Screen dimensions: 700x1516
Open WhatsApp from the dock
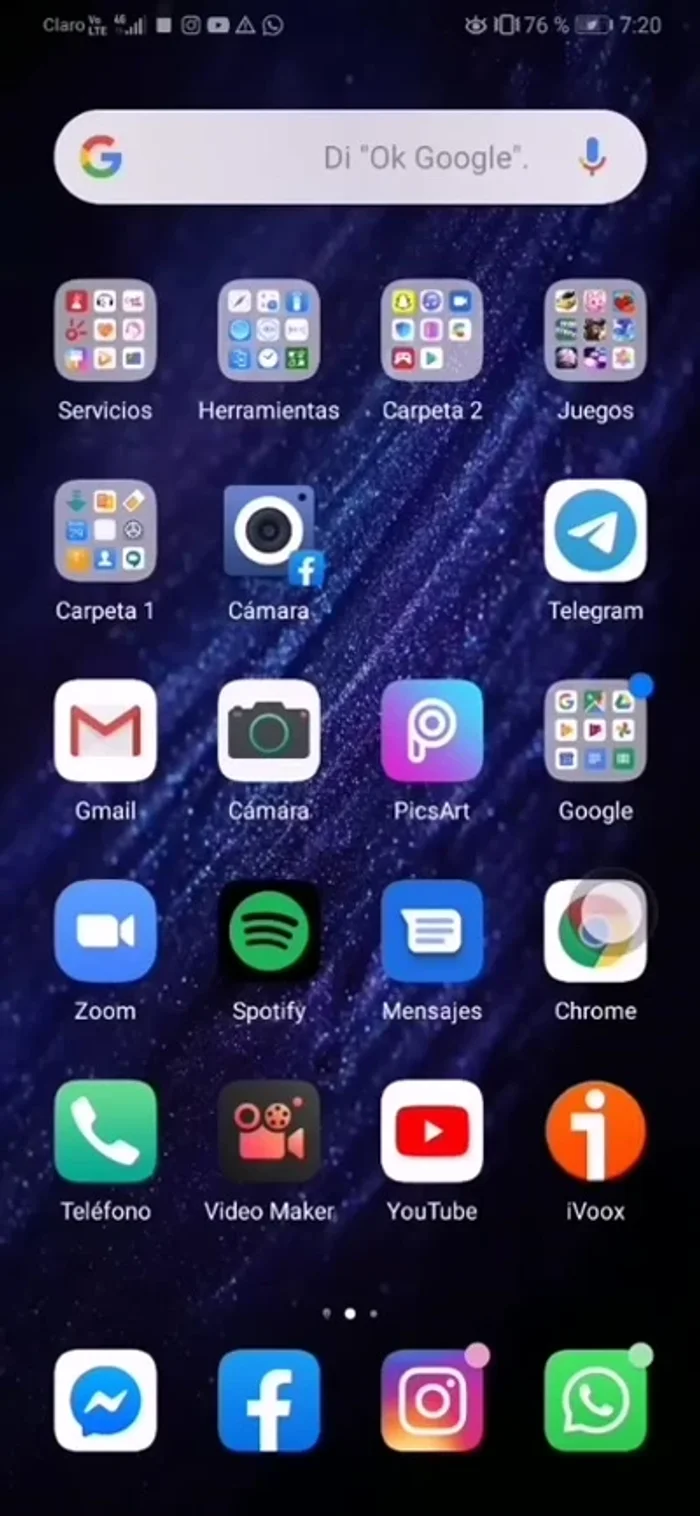click(x=595, y=1400)
